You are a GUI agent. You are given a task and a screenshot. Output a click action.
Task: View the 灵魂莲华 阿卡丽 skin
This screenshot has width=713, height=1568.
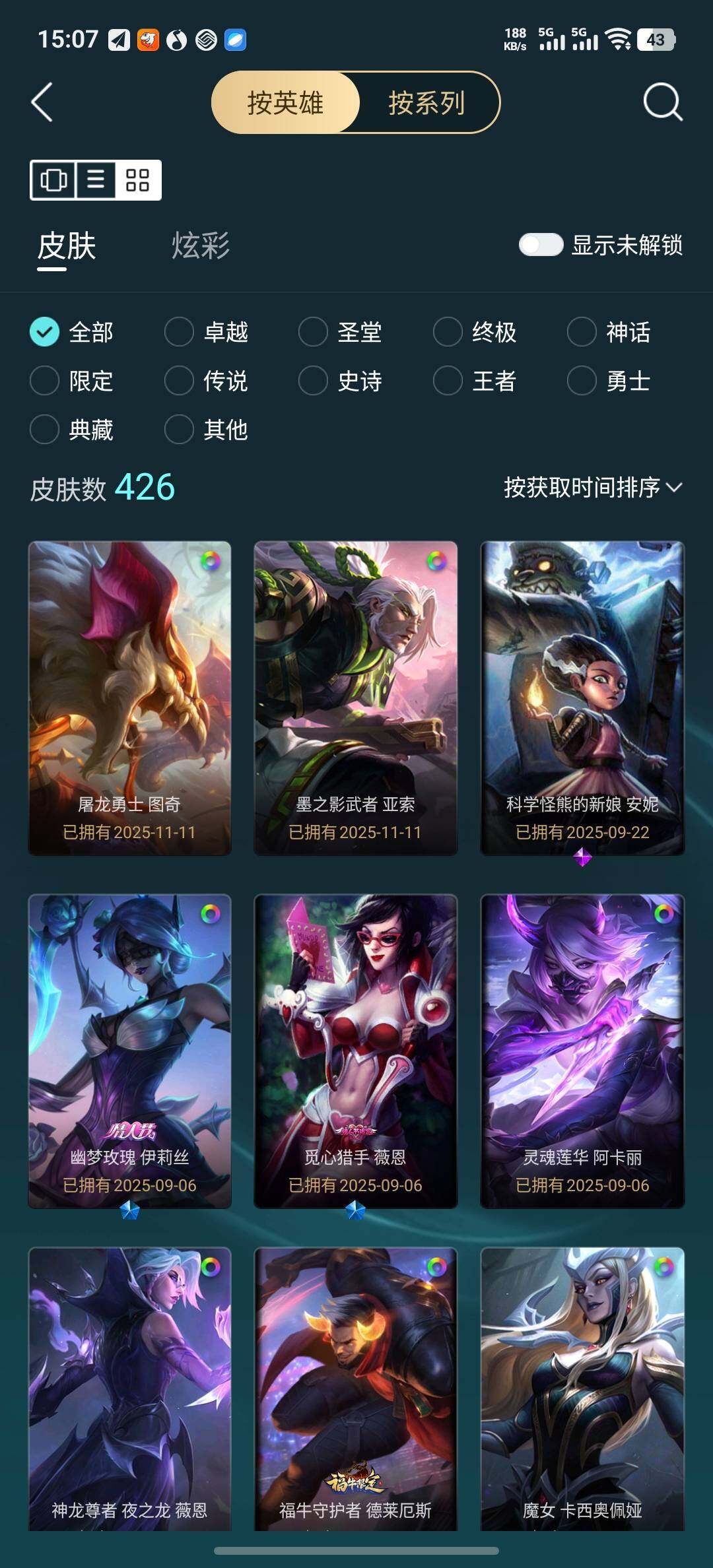coord(582,1051)
